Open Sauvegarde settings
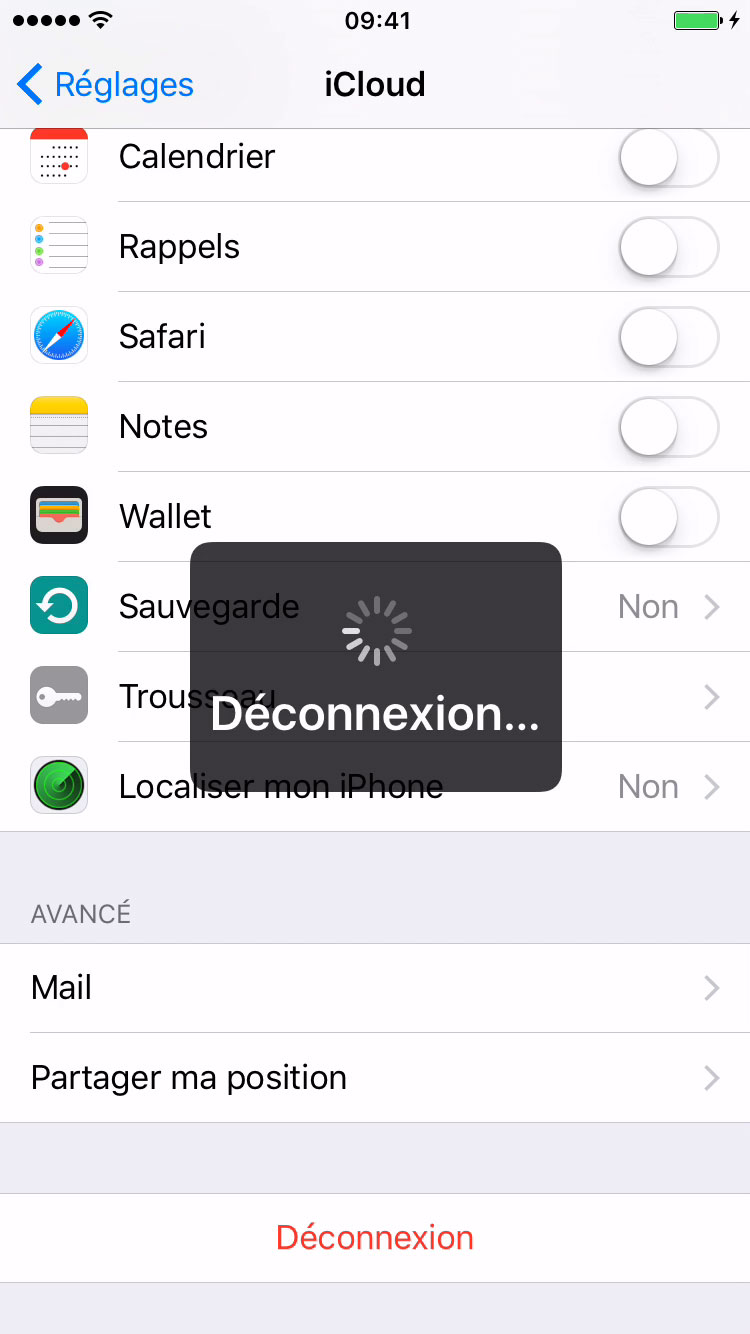Image resolution: width=750 pixels, height=1334 pixels. [x=640, y=607]
